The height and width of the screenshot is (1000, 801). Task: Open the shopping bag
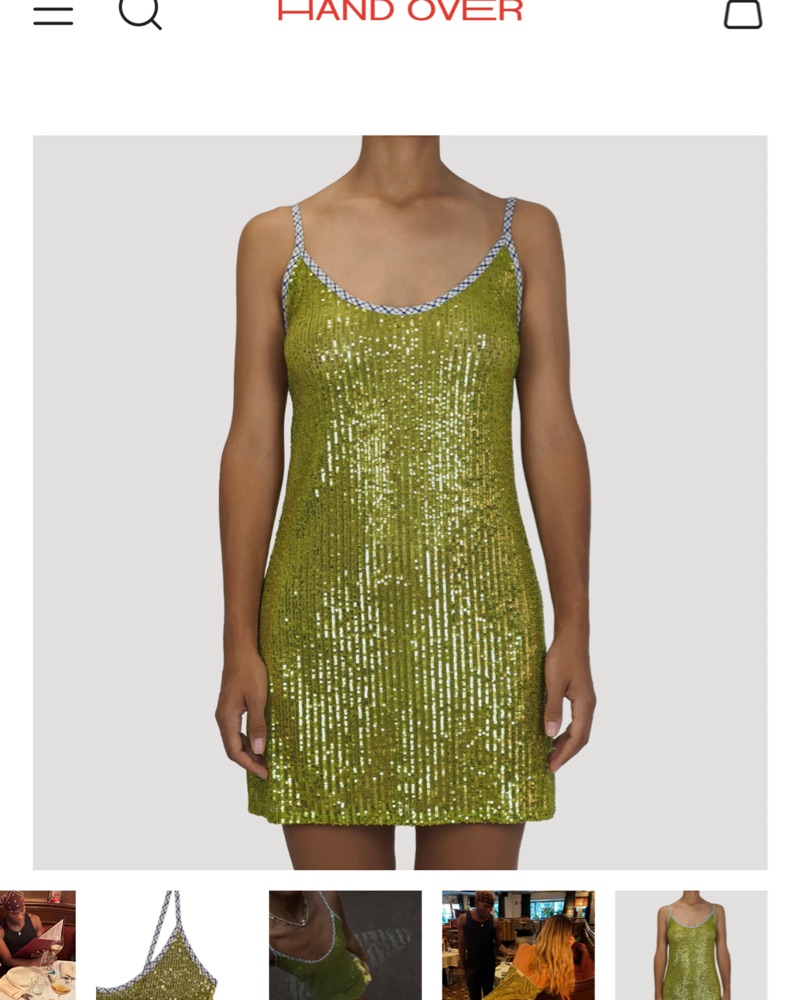tap(743, 13)
